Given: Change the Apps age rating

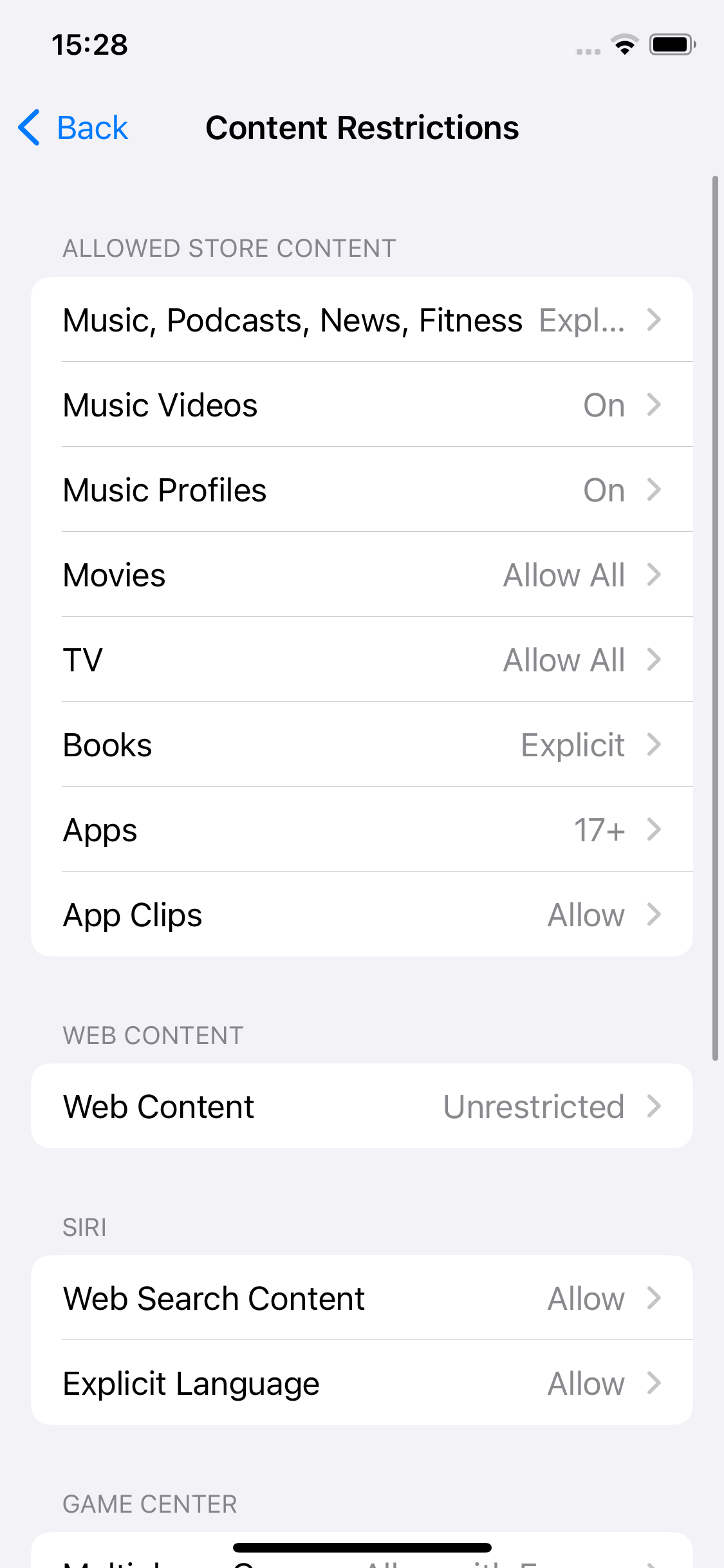Looking at the screenshot, I should [x=362, y=830].
